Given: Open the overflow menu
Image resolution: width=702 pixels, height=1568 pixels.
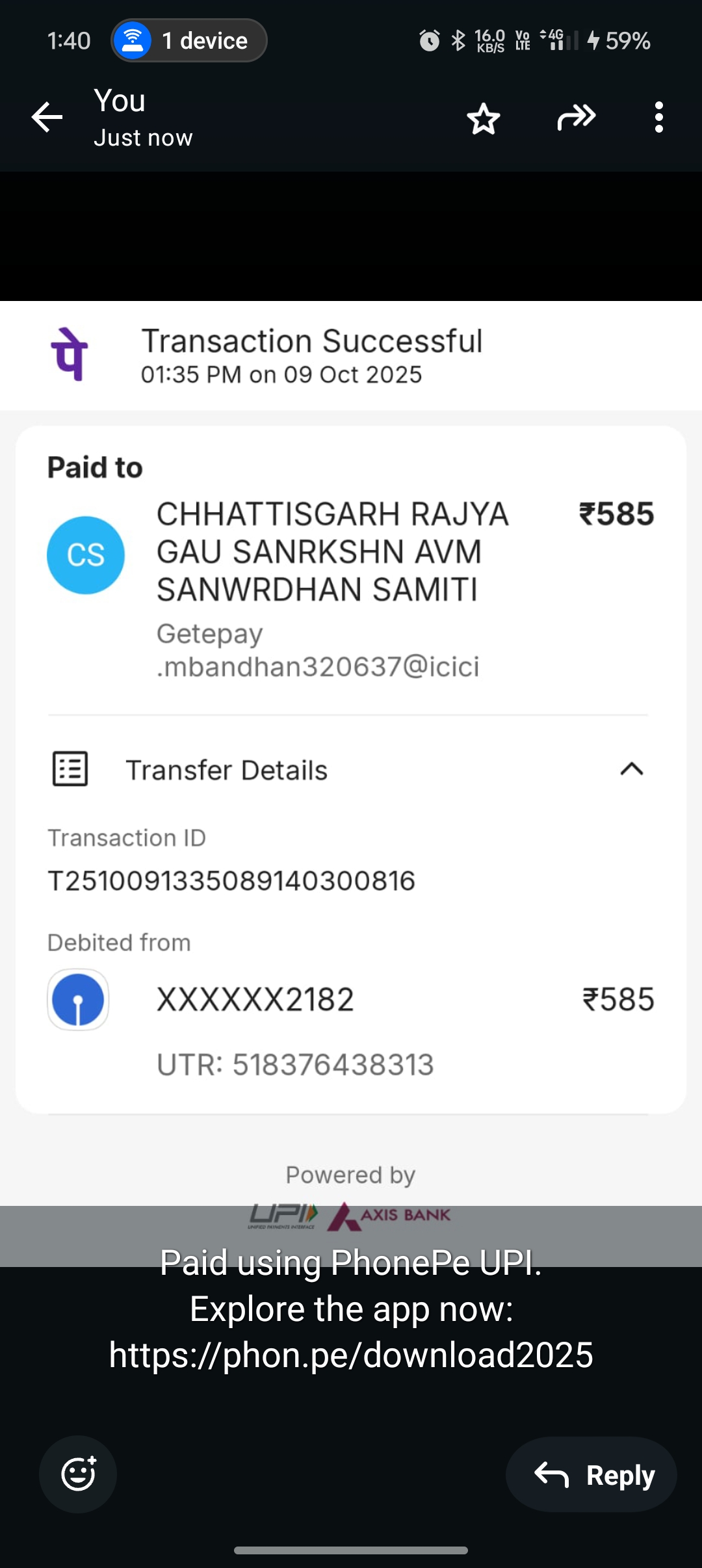Looking at the screenshot, I should point(658,118).
